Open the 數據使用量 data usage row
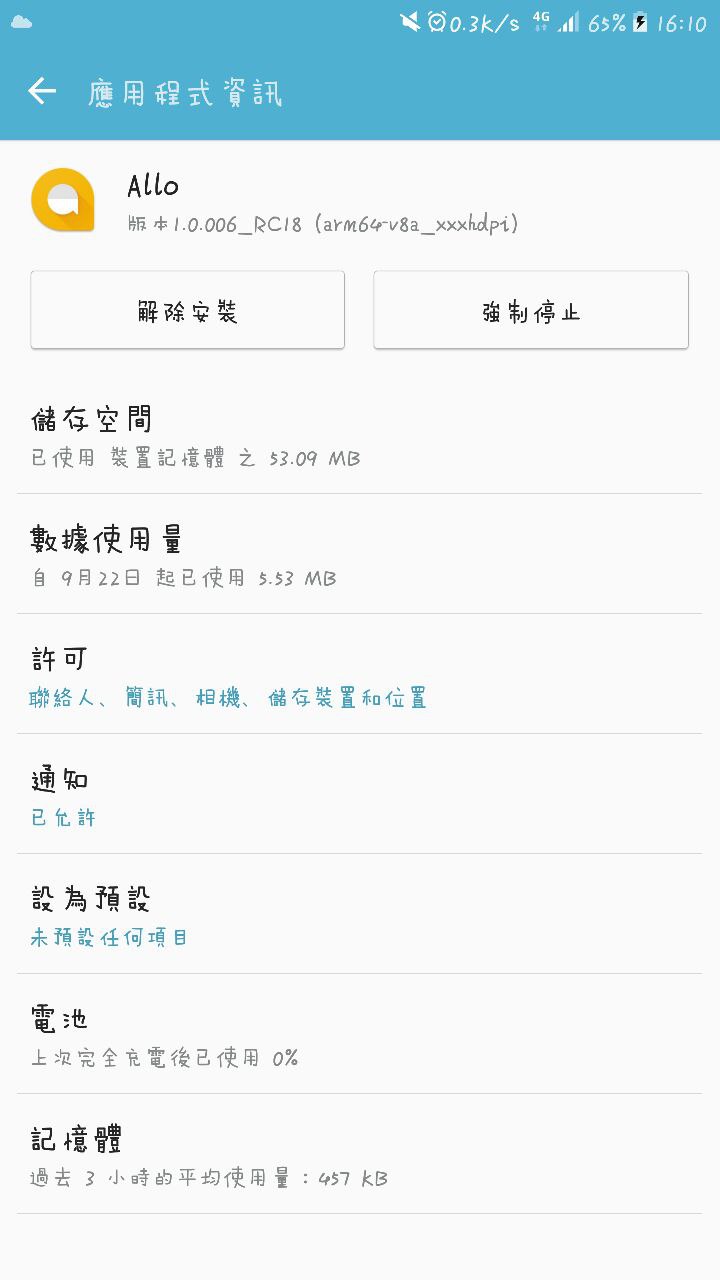Image resolution: width=720 pixels, height=1280 pixels. [360, 556]
